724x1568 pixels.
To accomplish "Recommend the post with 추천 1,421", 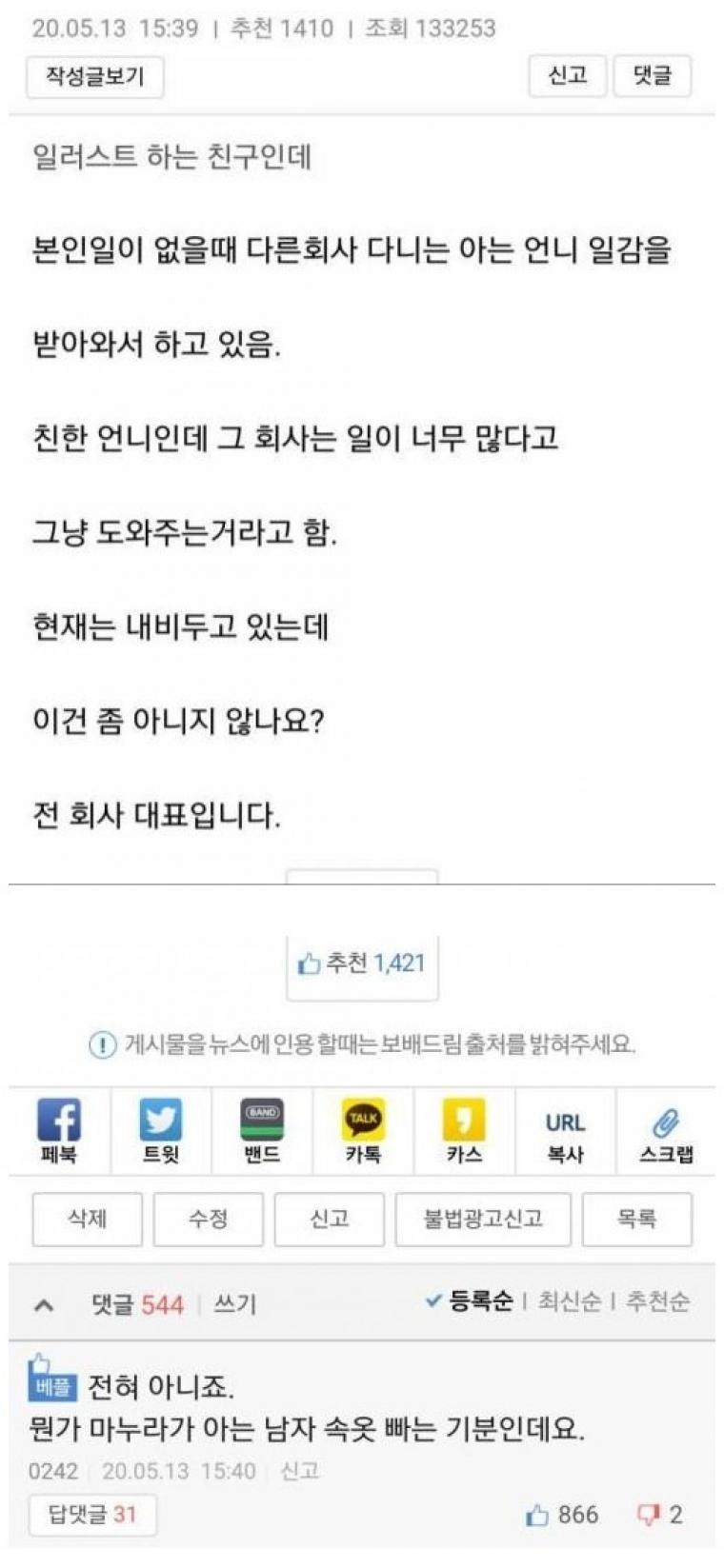I will coord(362,964).
